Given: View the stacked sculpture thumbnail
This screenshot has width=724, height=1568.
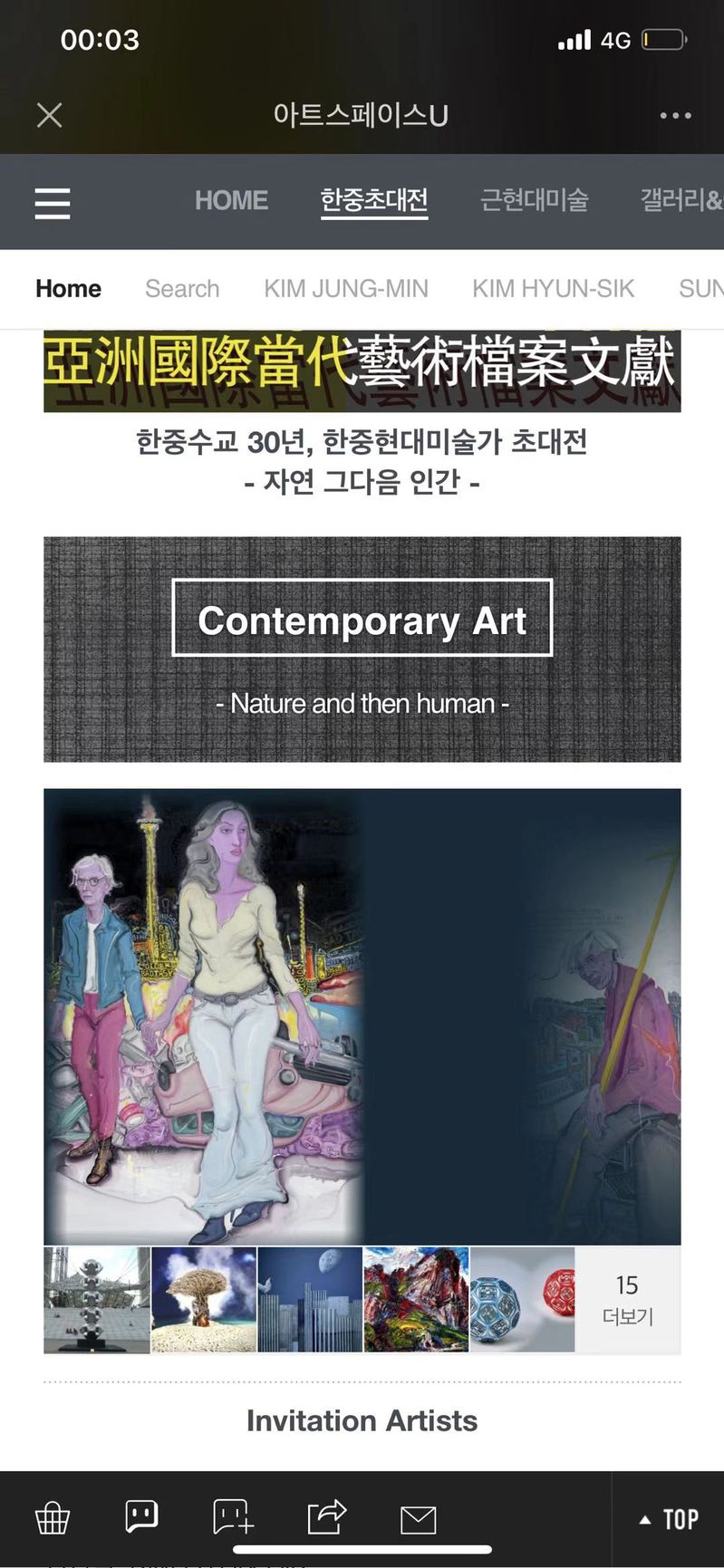Looking at the screenshot, I should pyautogui.click(x=96, y=1299).
